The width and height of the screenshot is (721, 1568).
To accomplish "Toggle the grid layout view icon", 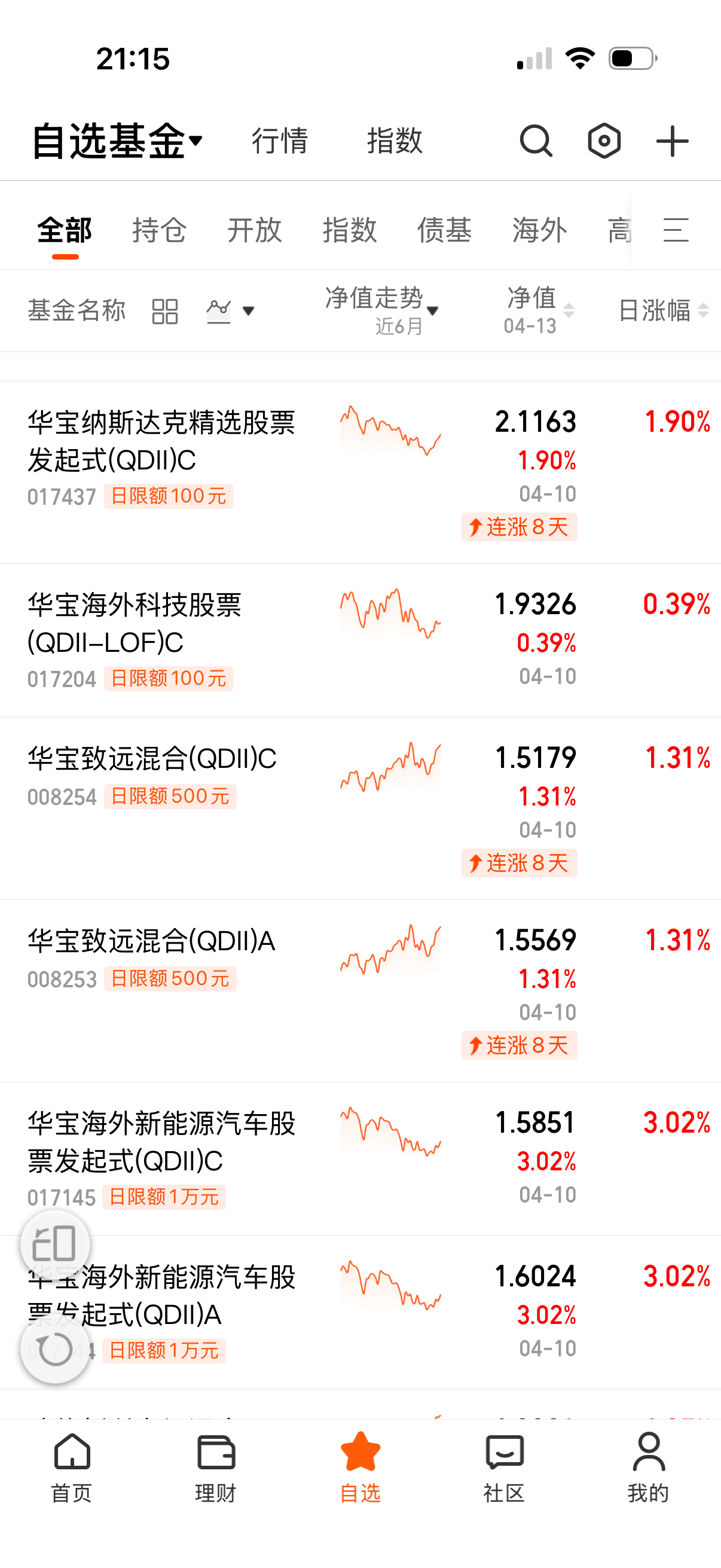I will [164, 312].
